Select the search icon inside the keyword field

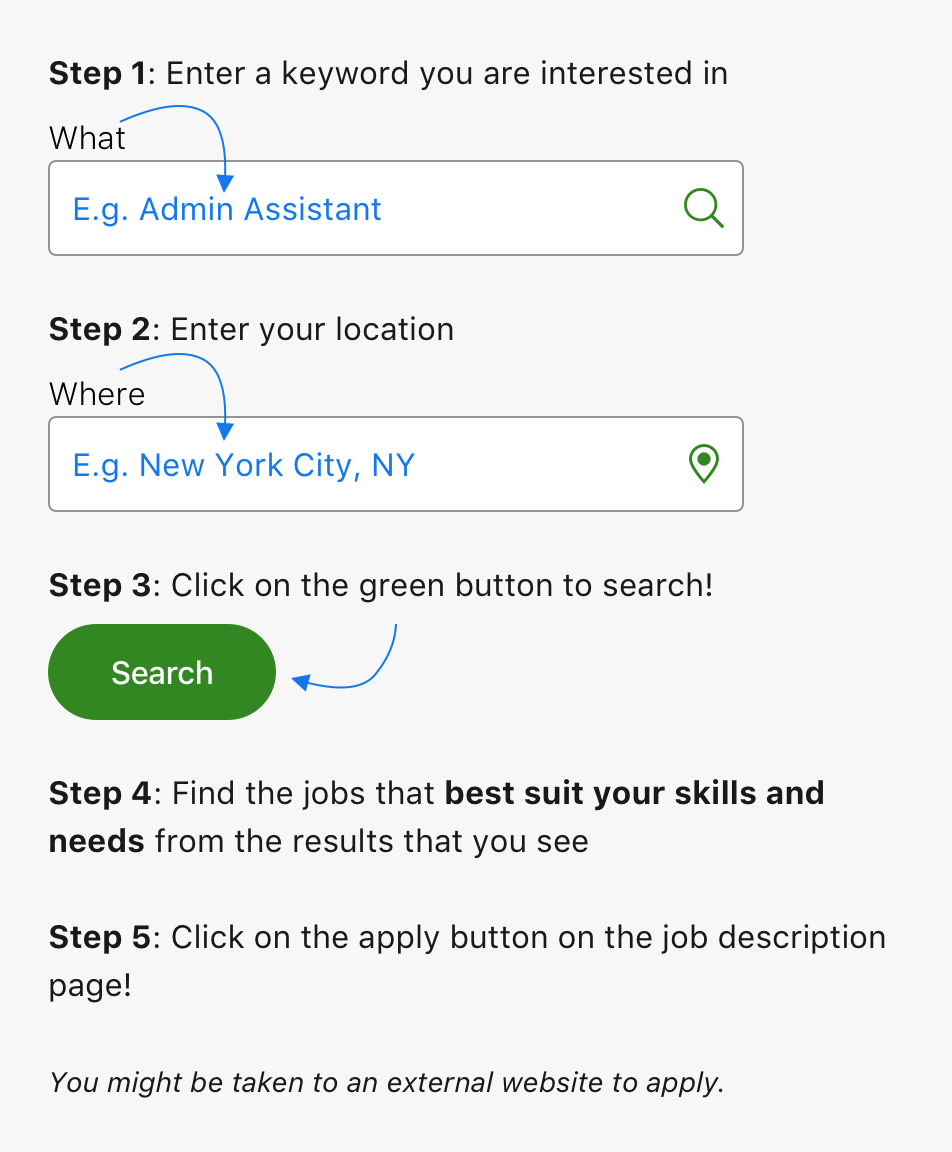[703, 208]
